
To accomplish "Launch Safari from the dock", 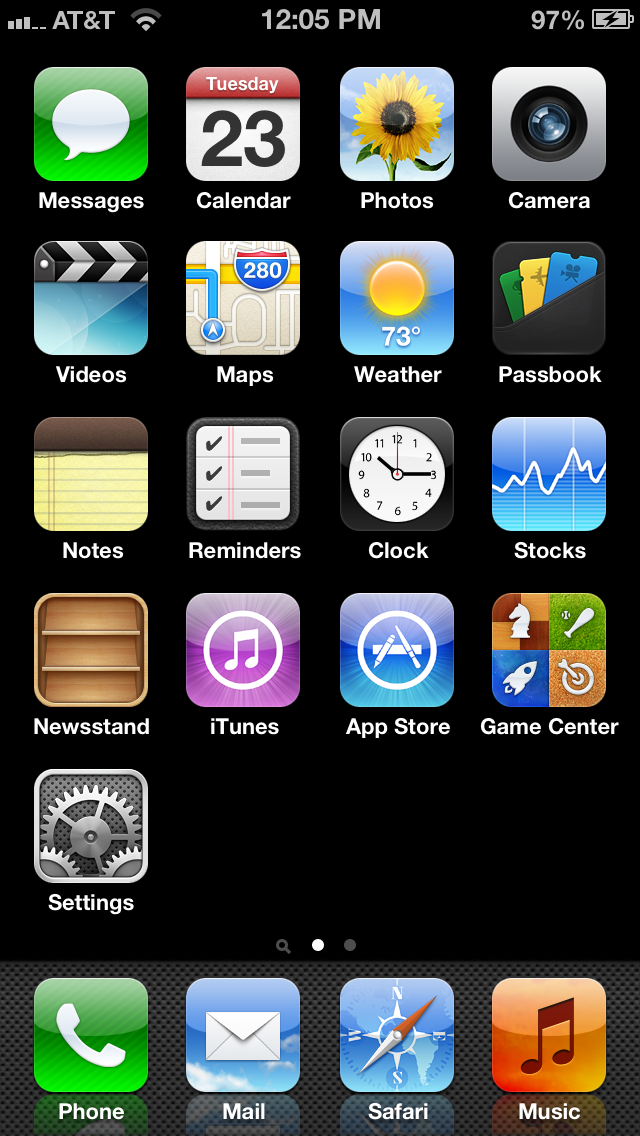I will (397, 1036).
